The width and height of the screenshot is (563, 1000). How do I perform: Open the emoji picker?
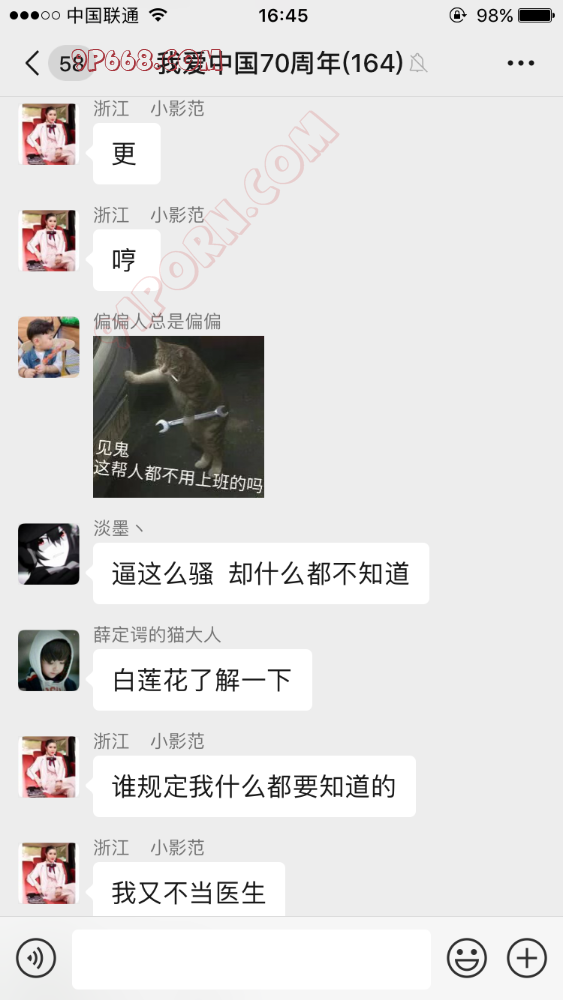click(x=467, y=958)
